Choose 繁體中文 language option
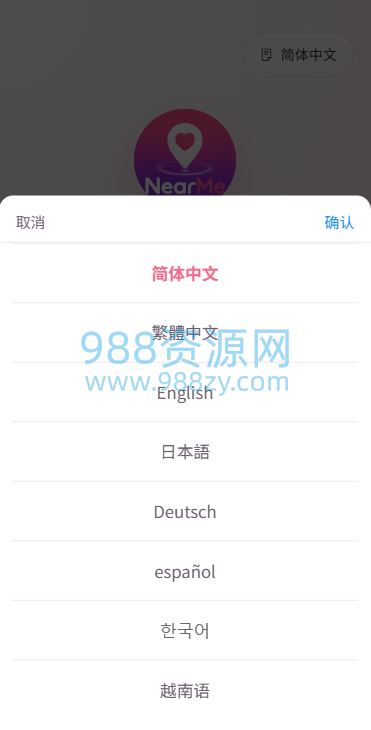This screenshot has height=730, width=371. coord(185,333)
